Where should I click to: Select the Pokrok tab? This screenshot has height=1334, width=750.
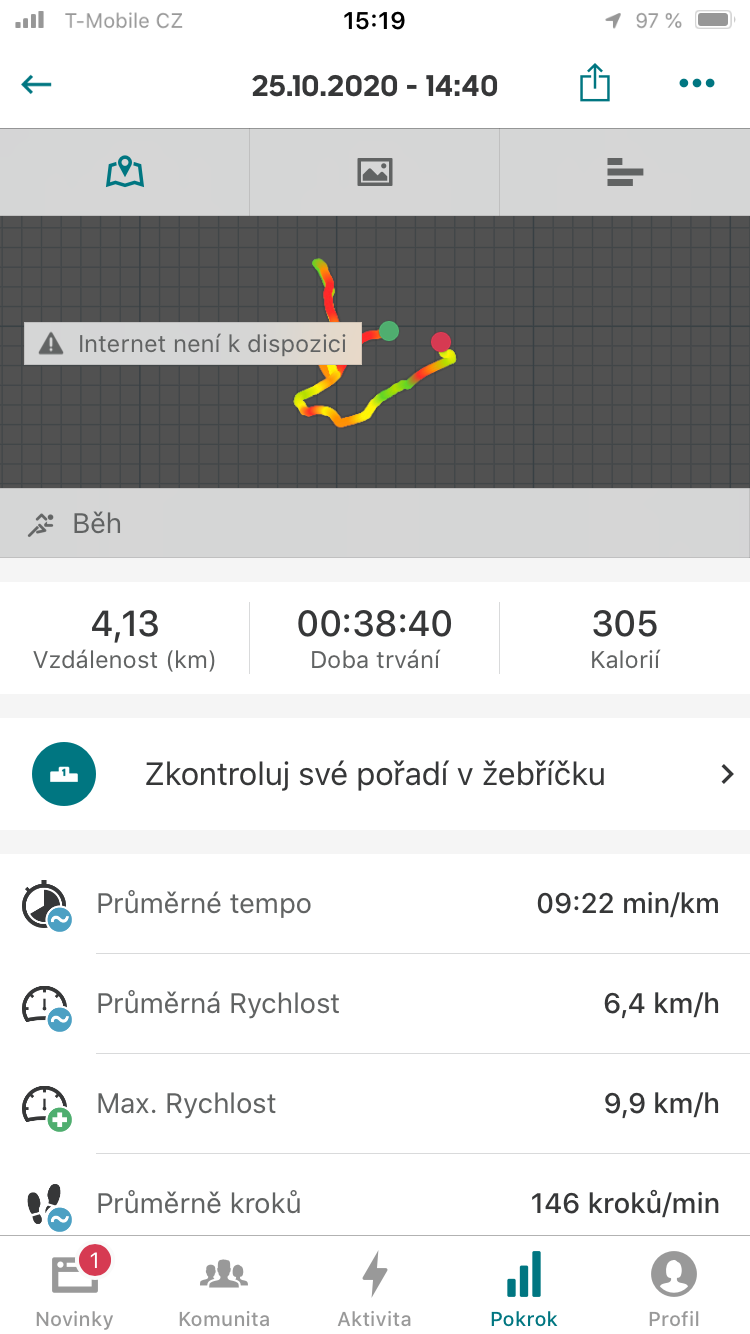tap(524, 1288)
